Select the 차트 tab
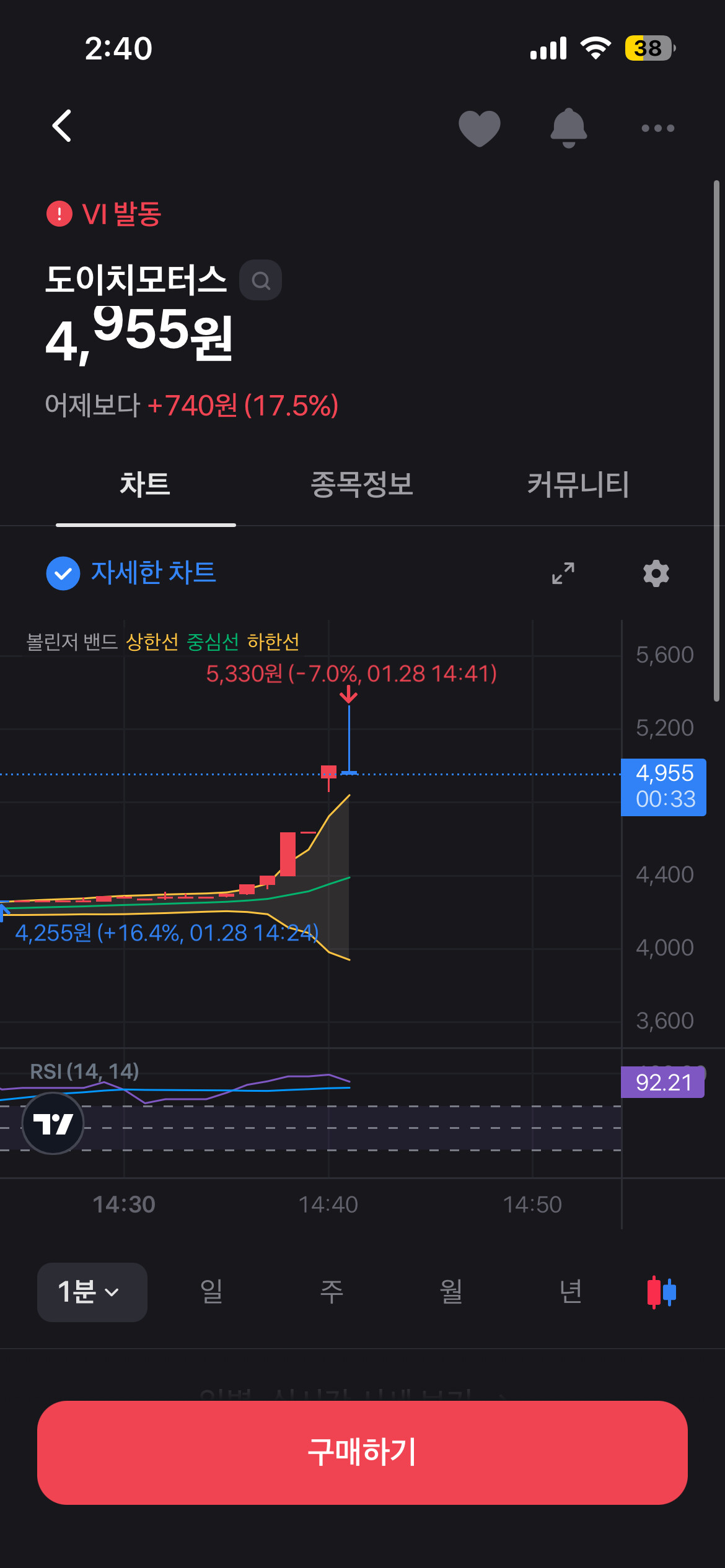This screenshot has height=1568, width=725. coord(145,484)
